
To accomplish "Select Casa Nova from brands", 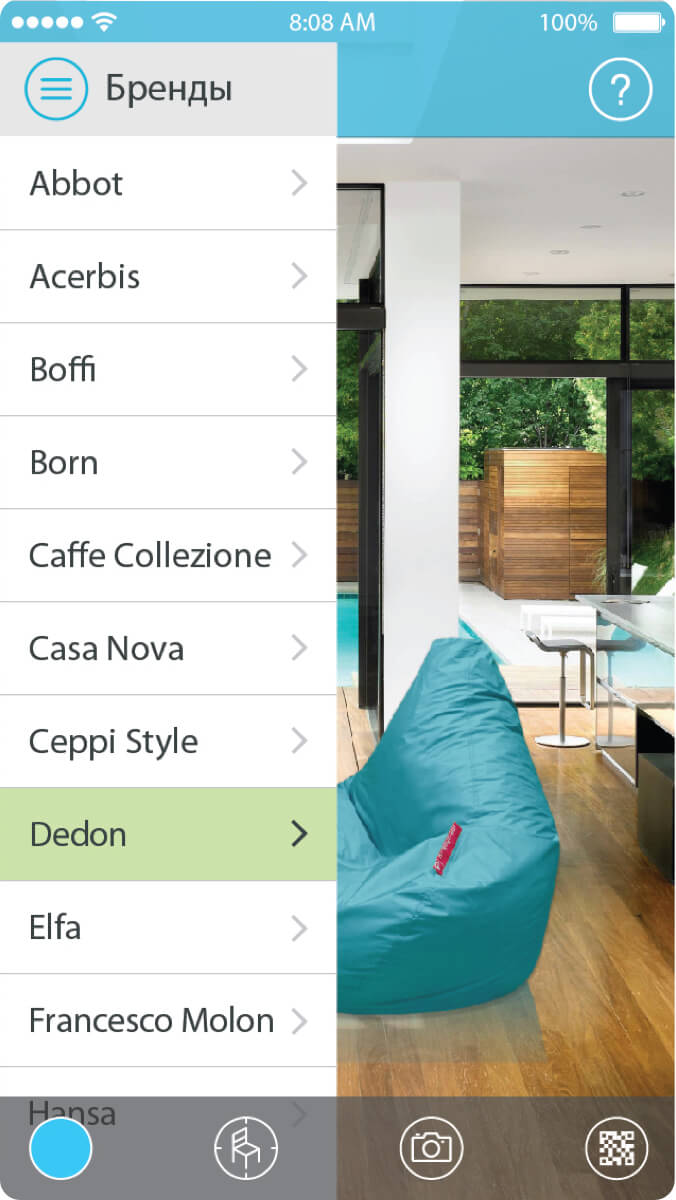I will pos(168,648).
